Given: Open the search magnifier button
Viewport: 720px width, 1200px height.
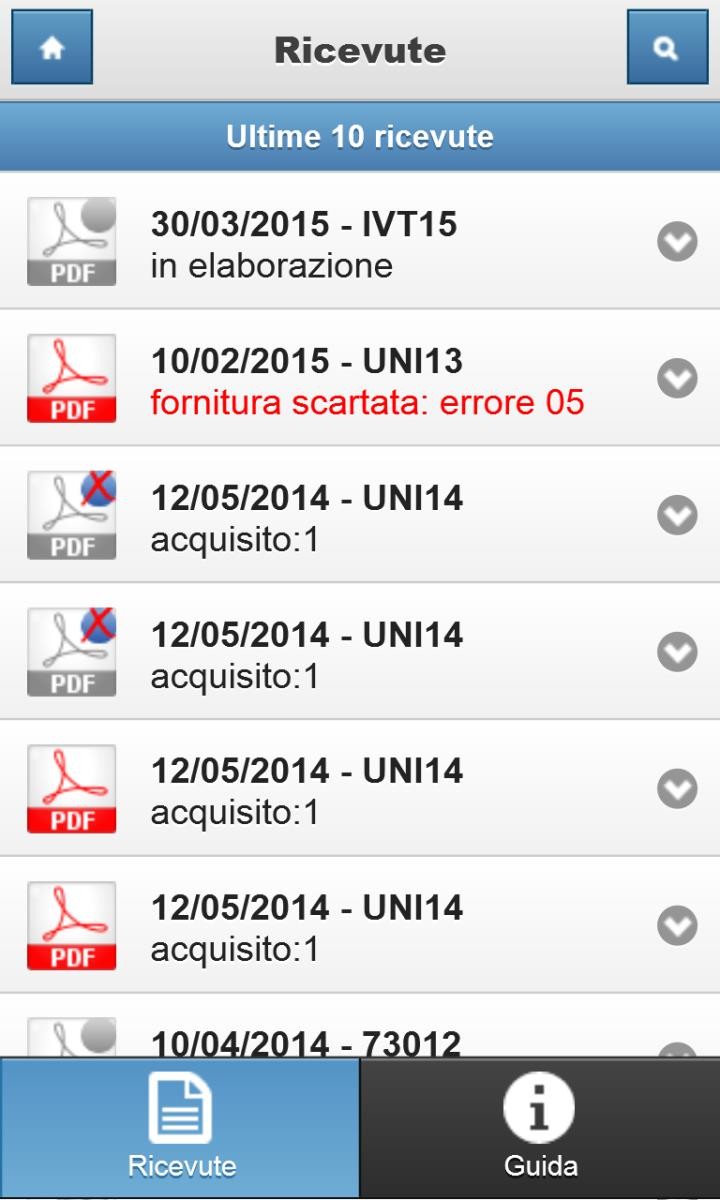Looking at the screenshot, I should tap(667, 47).
